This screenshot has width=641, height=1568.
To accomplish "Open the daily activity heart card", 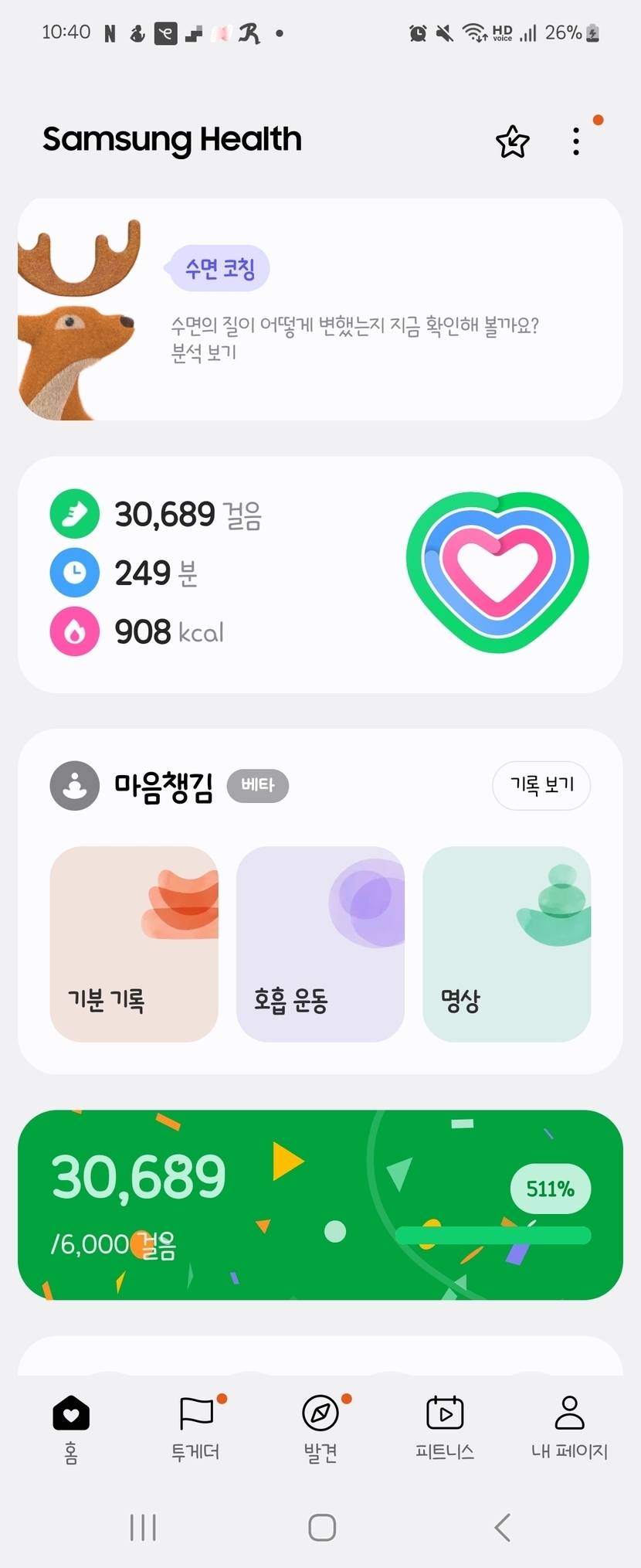I will click(320, 573).
